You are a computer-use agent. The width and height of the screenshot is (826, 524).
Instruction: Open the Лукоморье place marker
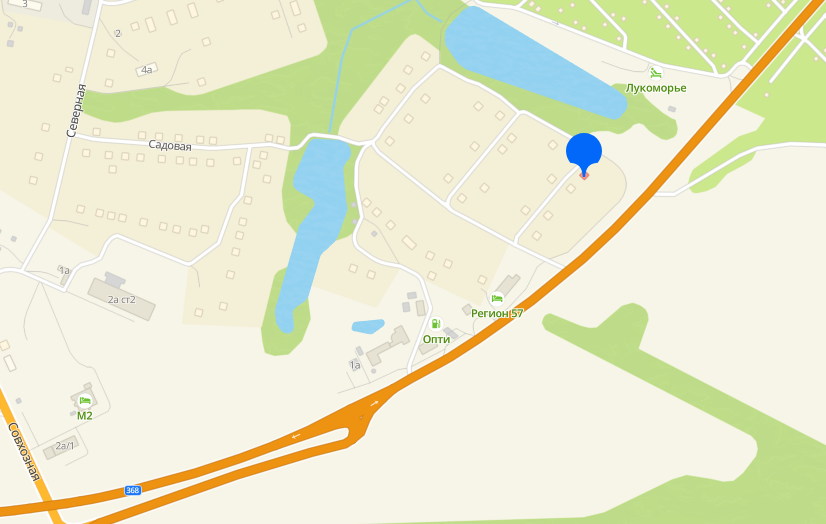(655, 73)
